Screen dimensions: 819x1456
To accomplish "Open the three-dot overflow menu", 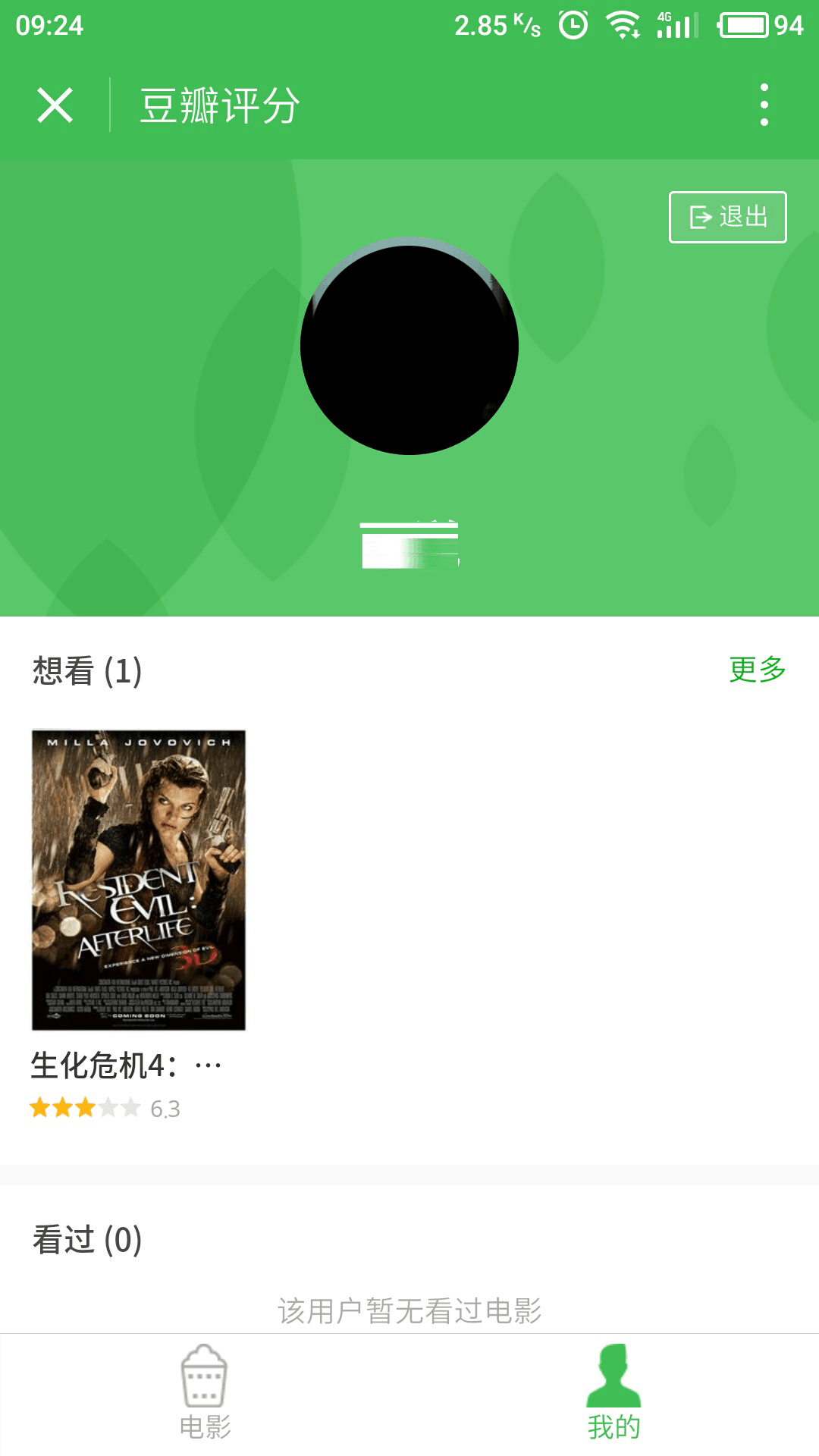I will pyautogui.click(x=764, y=105).
